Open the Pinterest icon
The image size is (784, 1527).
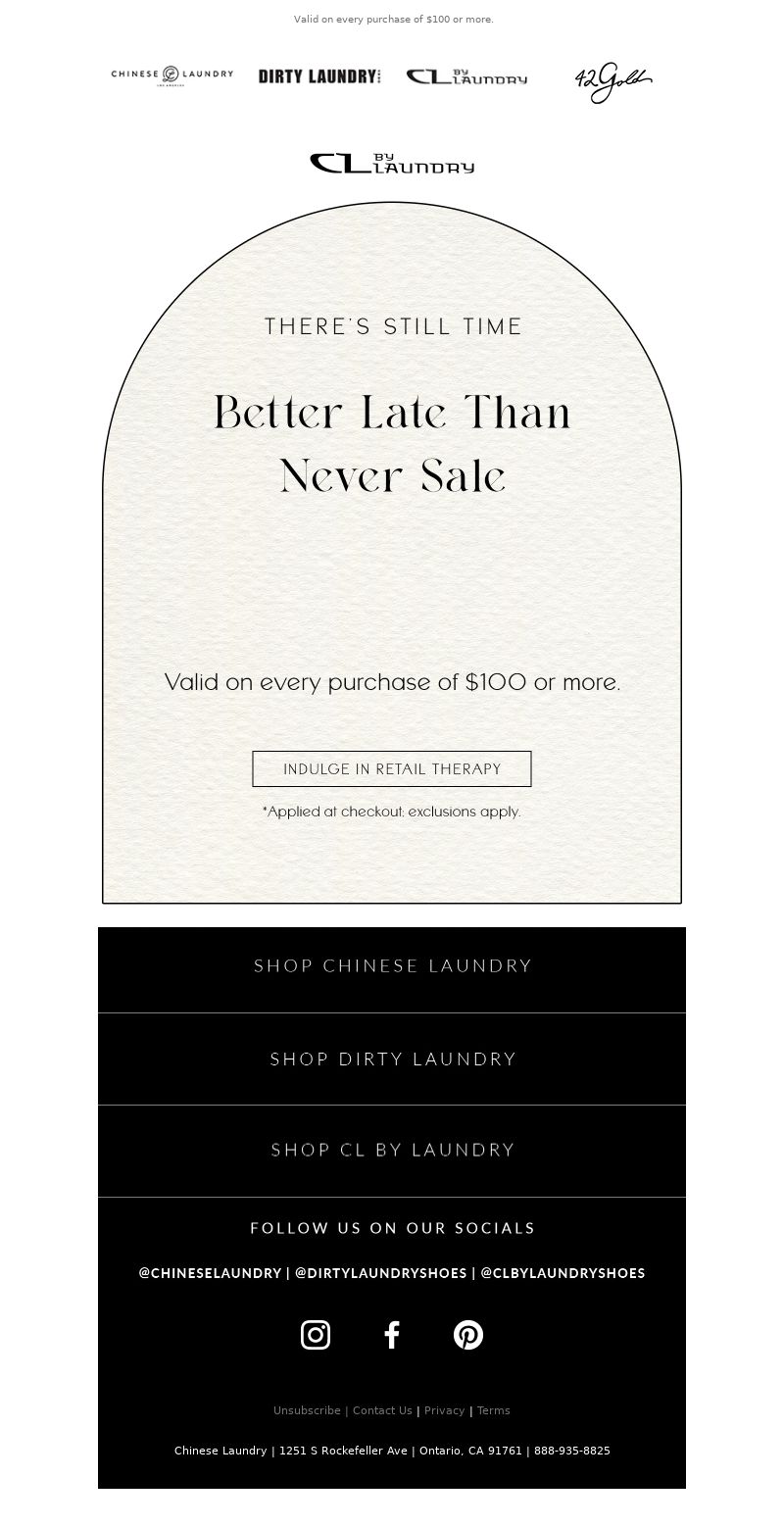(468, 1335)
